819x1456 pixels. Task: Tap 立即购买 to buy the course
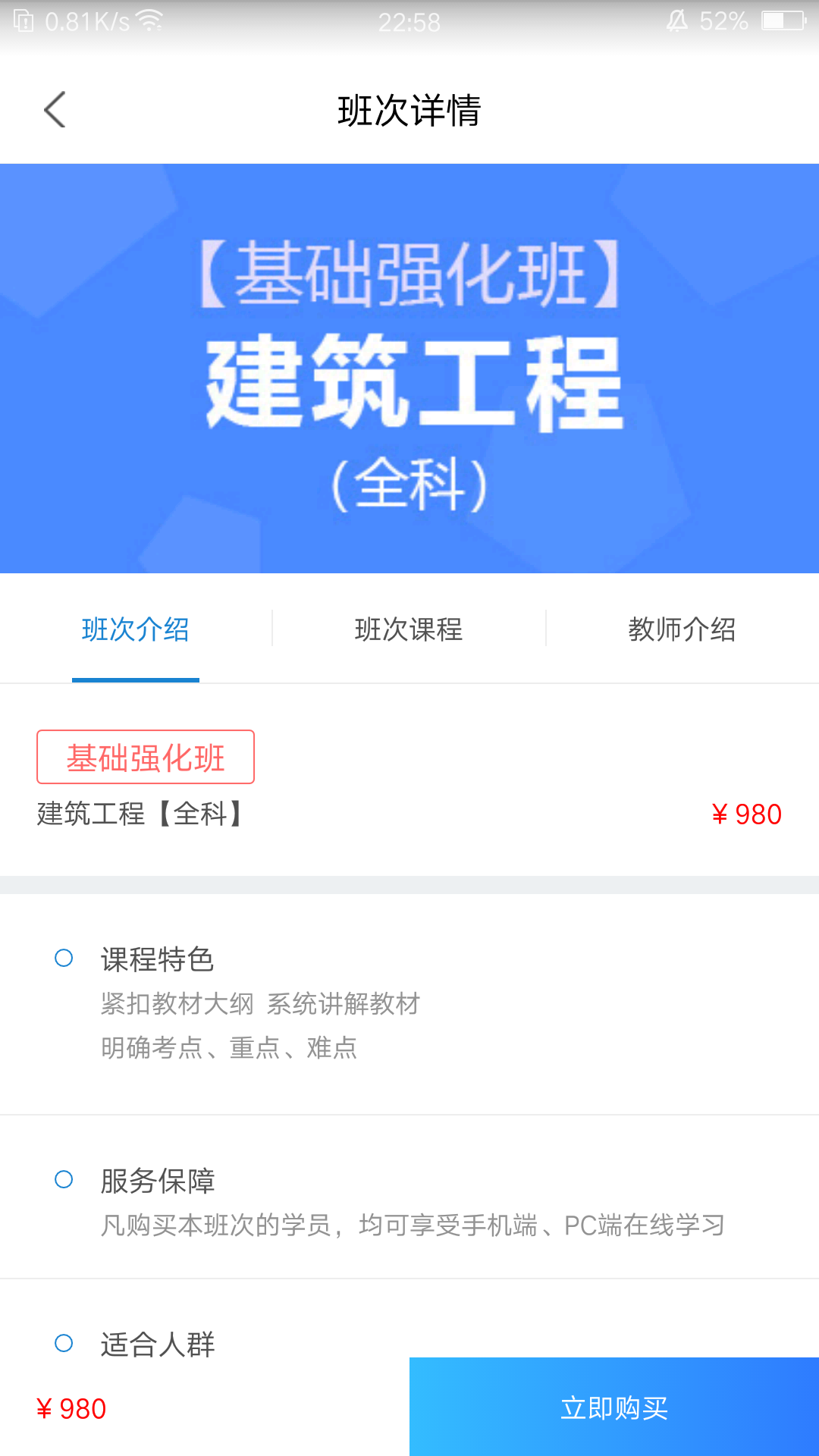614,1407
